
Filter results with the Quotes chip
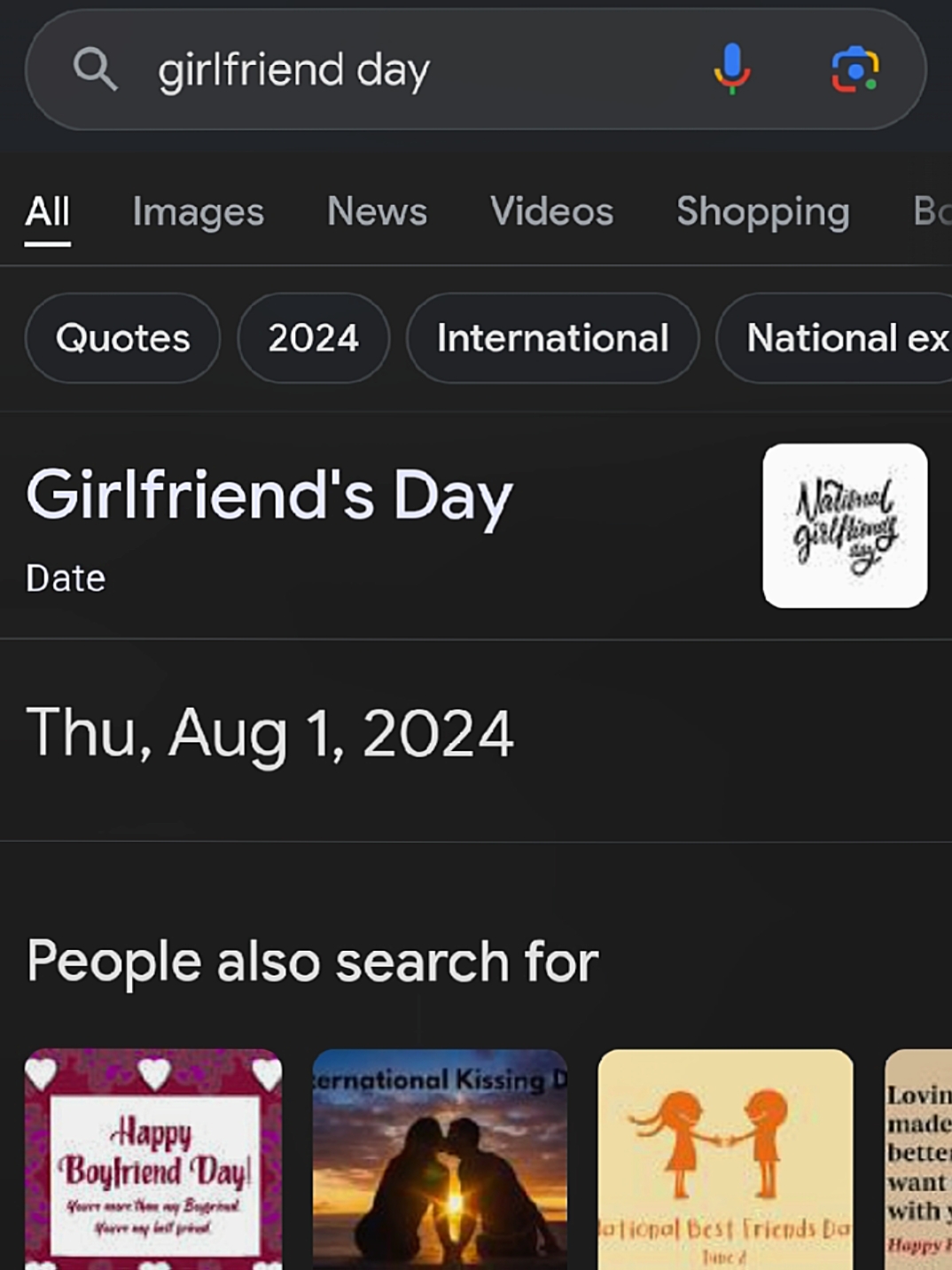point(122,338)
